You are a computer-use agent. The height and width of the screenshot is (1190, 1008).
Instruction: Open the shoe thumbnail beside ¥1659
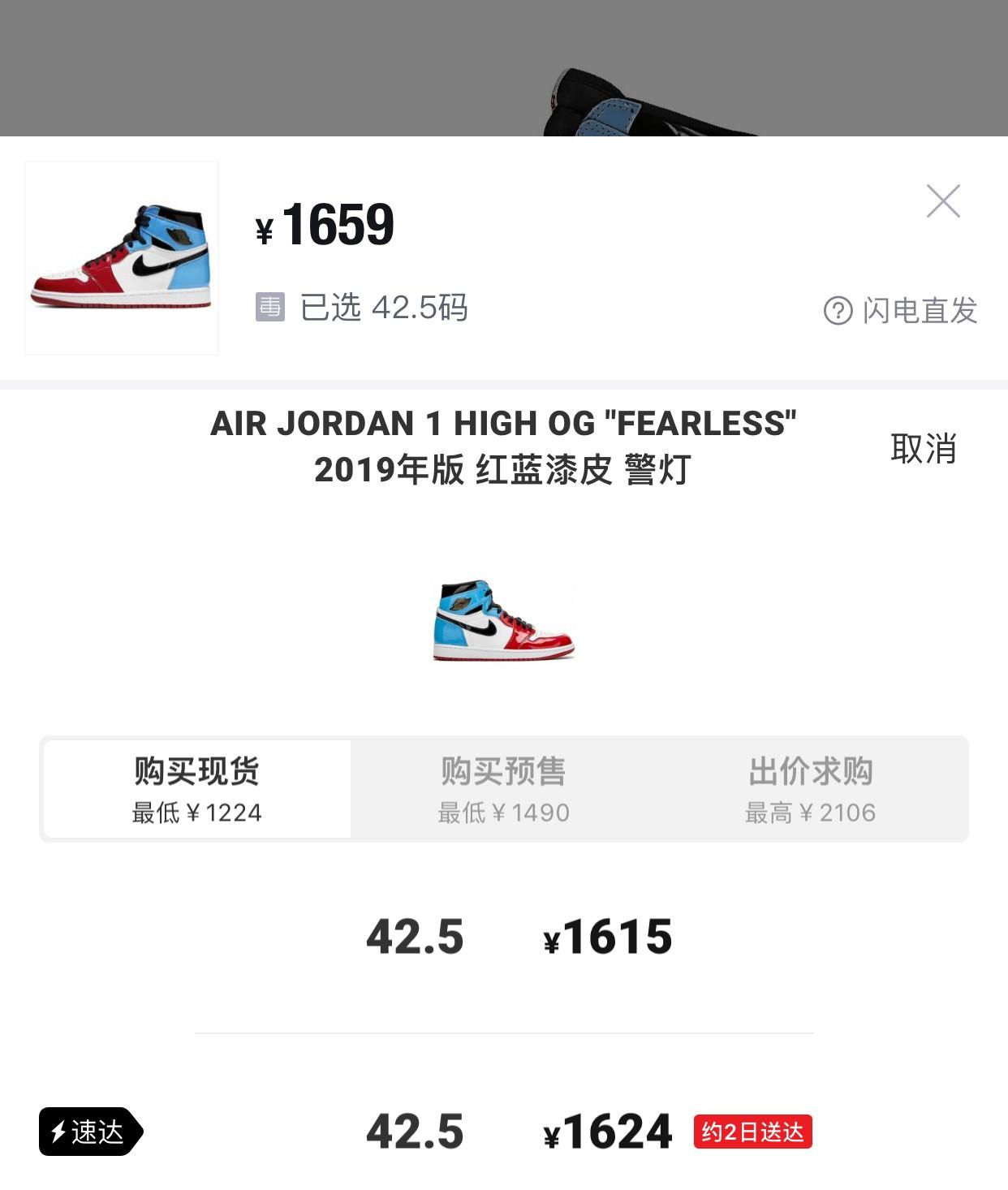coord(122,257)
